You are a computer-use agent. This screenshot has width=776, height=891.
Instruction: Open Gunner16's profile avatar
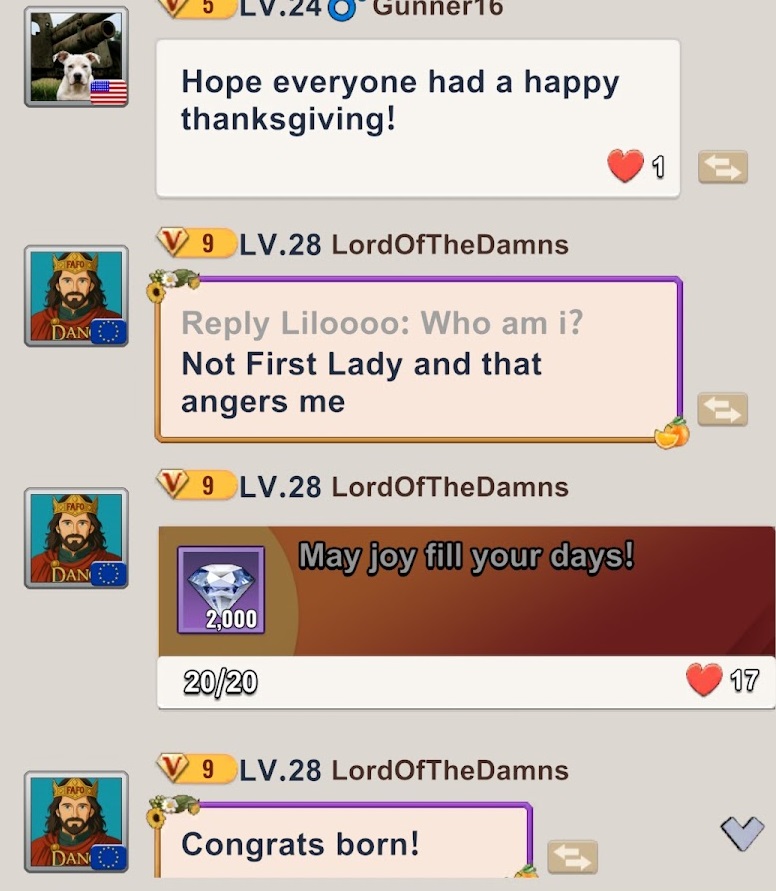(x=76, y=57)
